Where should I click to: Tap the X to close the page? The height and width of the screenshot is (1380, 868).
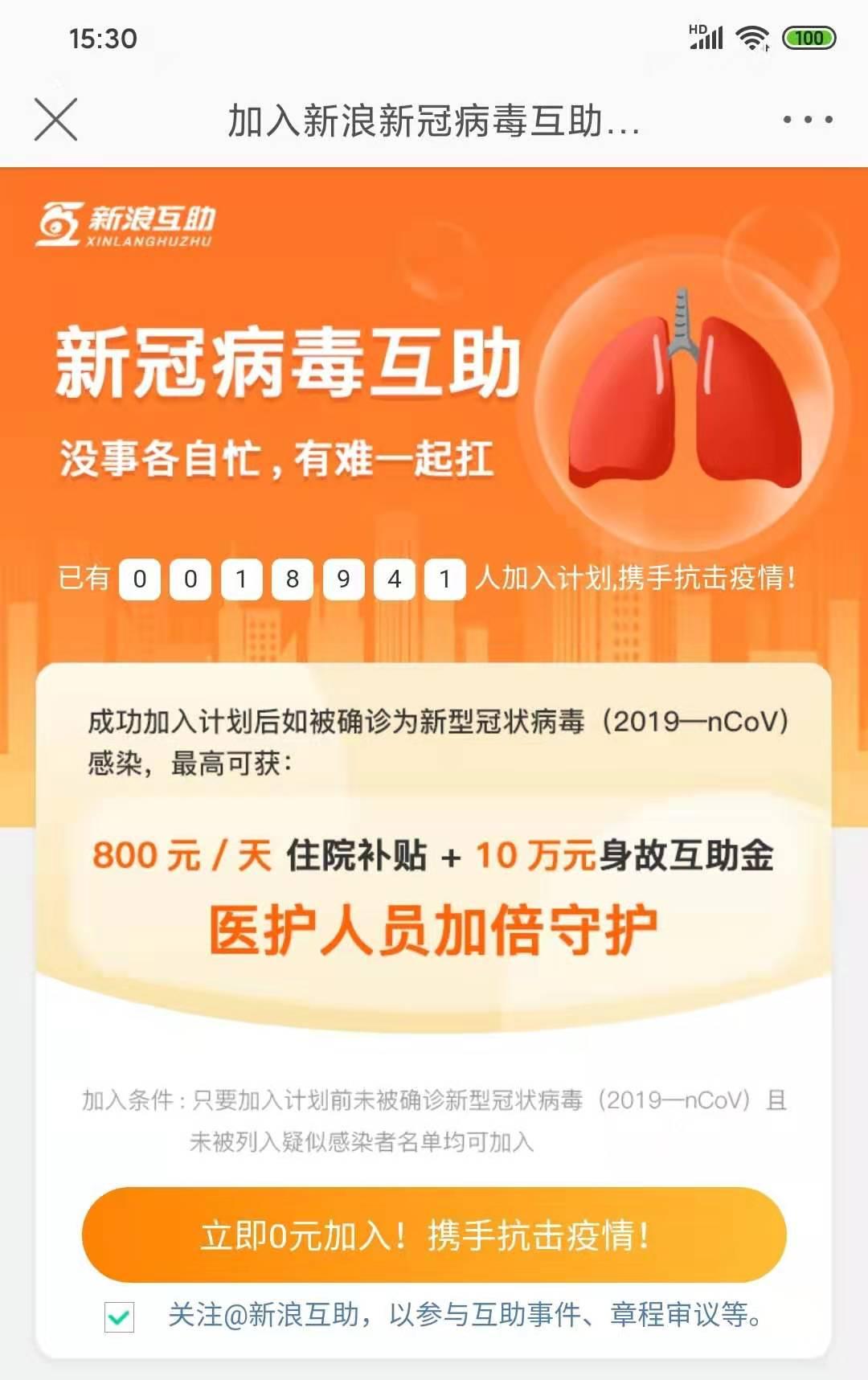[x=56, y=121]
